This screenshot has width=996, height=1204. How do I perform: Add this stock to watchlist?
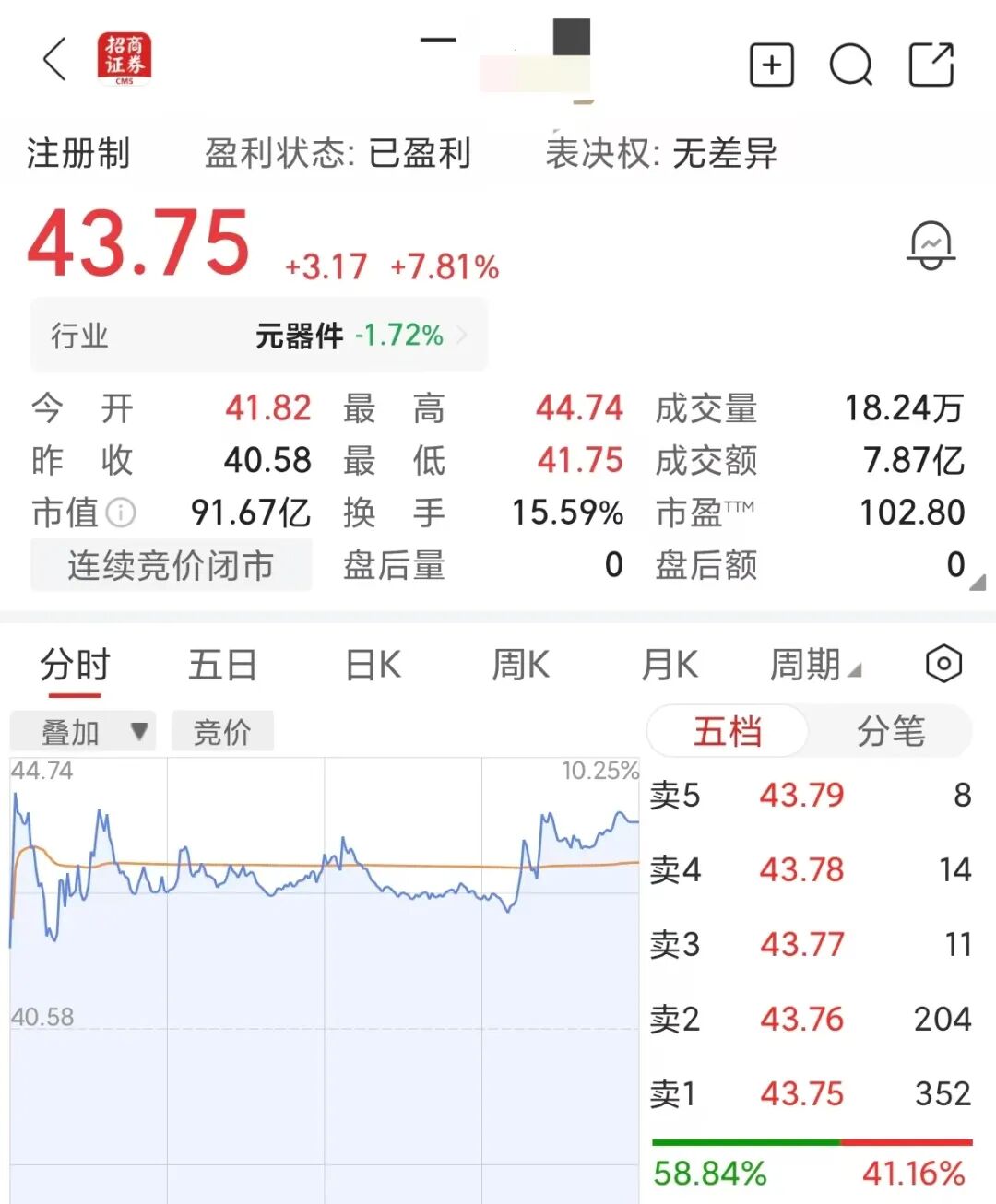pos(772,65)
